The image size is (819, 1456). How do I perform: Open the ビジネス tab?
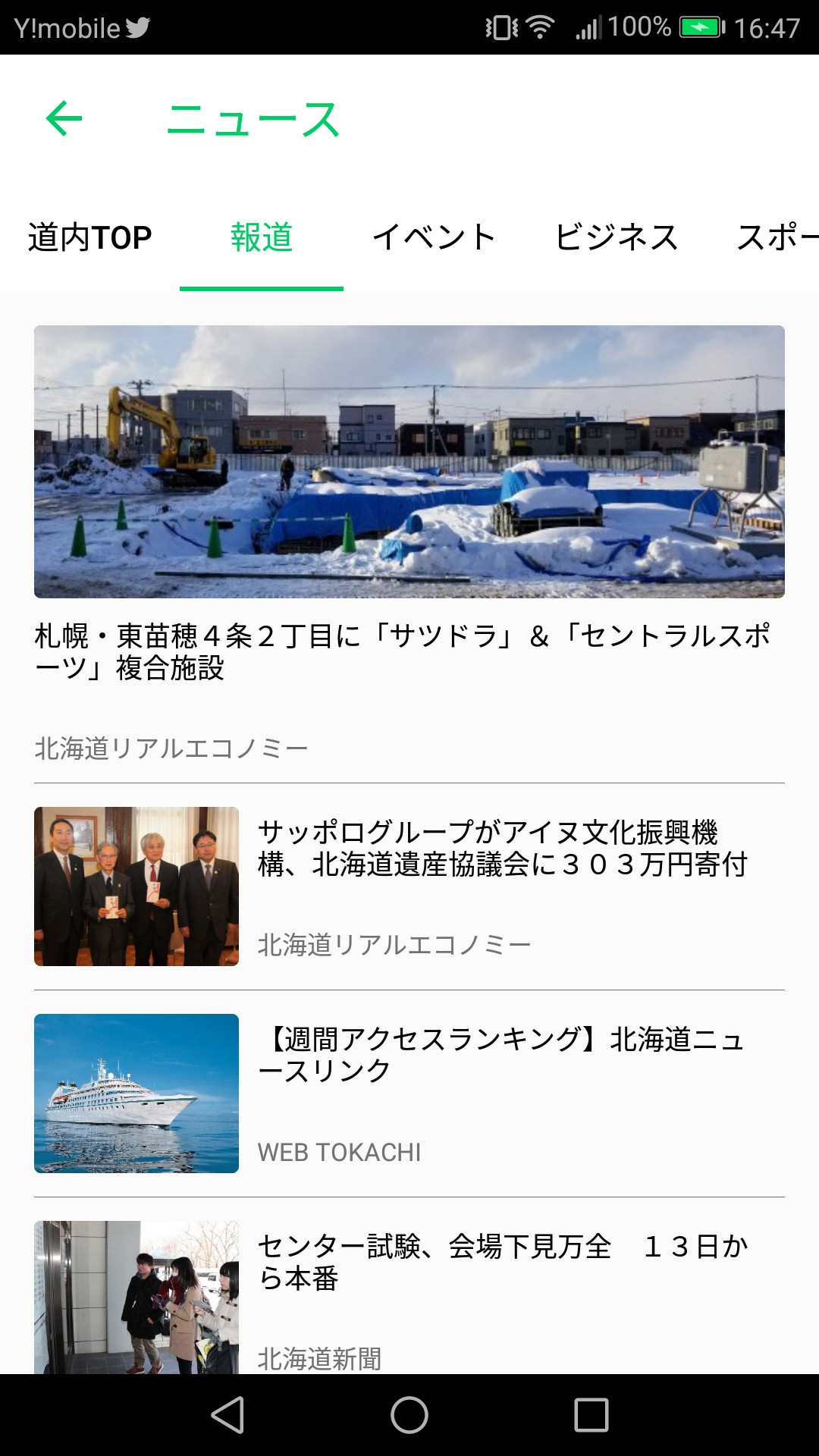click(x=617, y=237)
